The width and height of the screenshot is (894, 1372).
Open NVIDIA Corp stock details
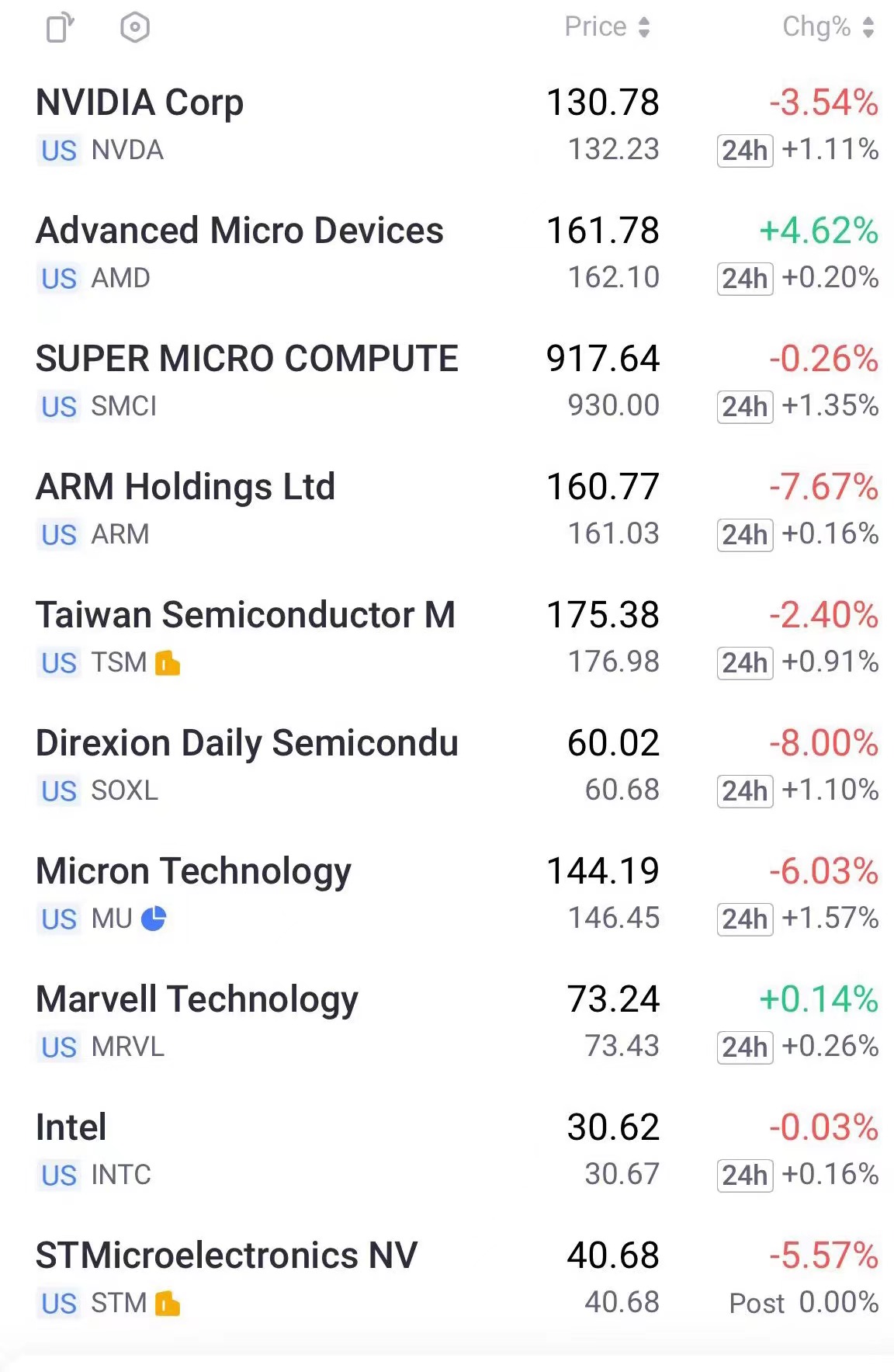(140, 103)
